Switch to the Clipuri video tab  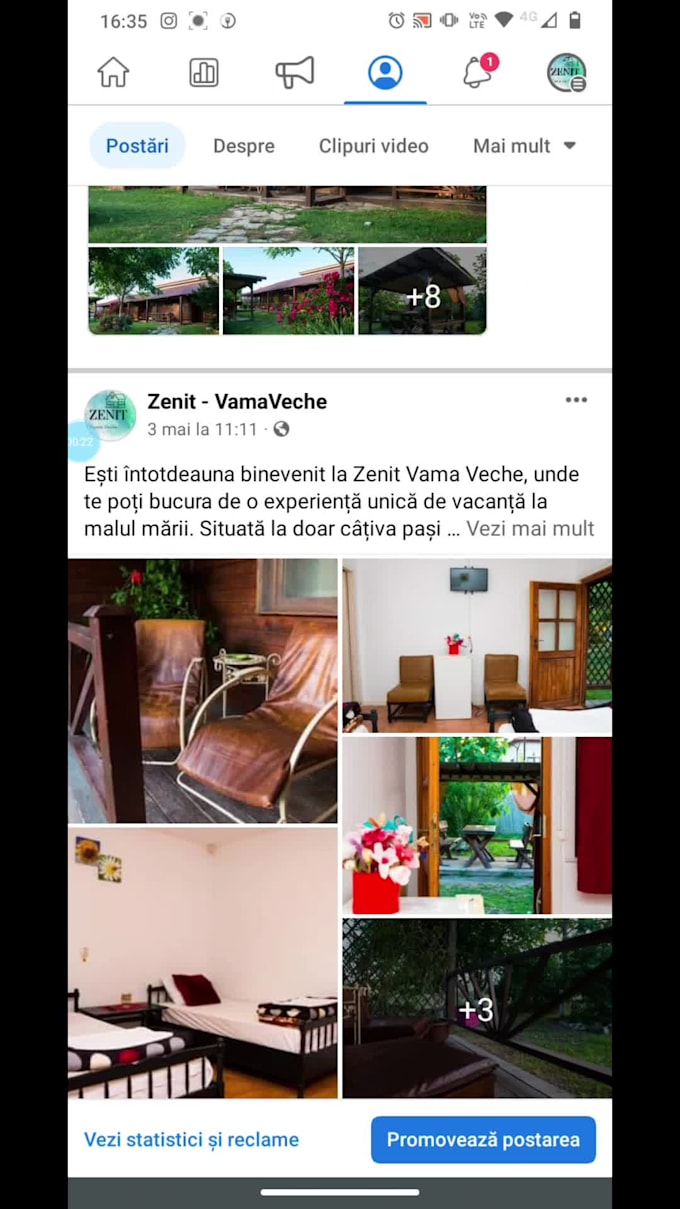coord(373,146)
